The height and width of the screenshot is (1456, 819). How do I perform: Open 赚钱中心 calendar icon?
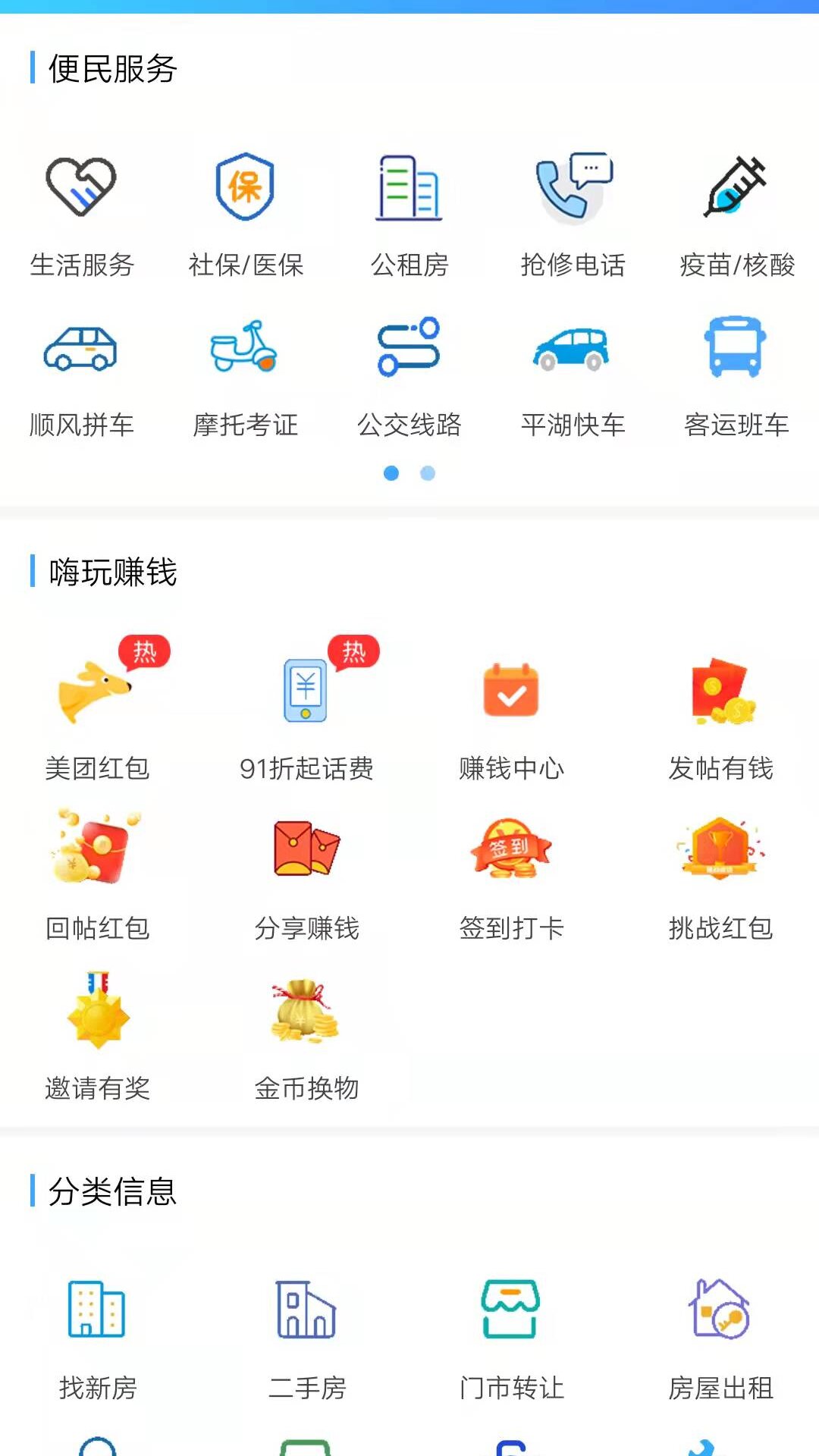pos(511,692)
